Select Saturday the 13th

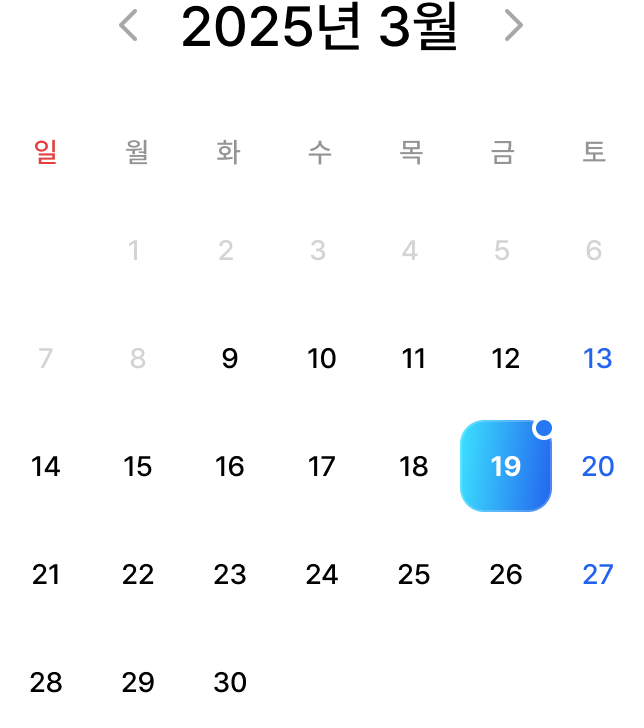[x=597, y=359]
